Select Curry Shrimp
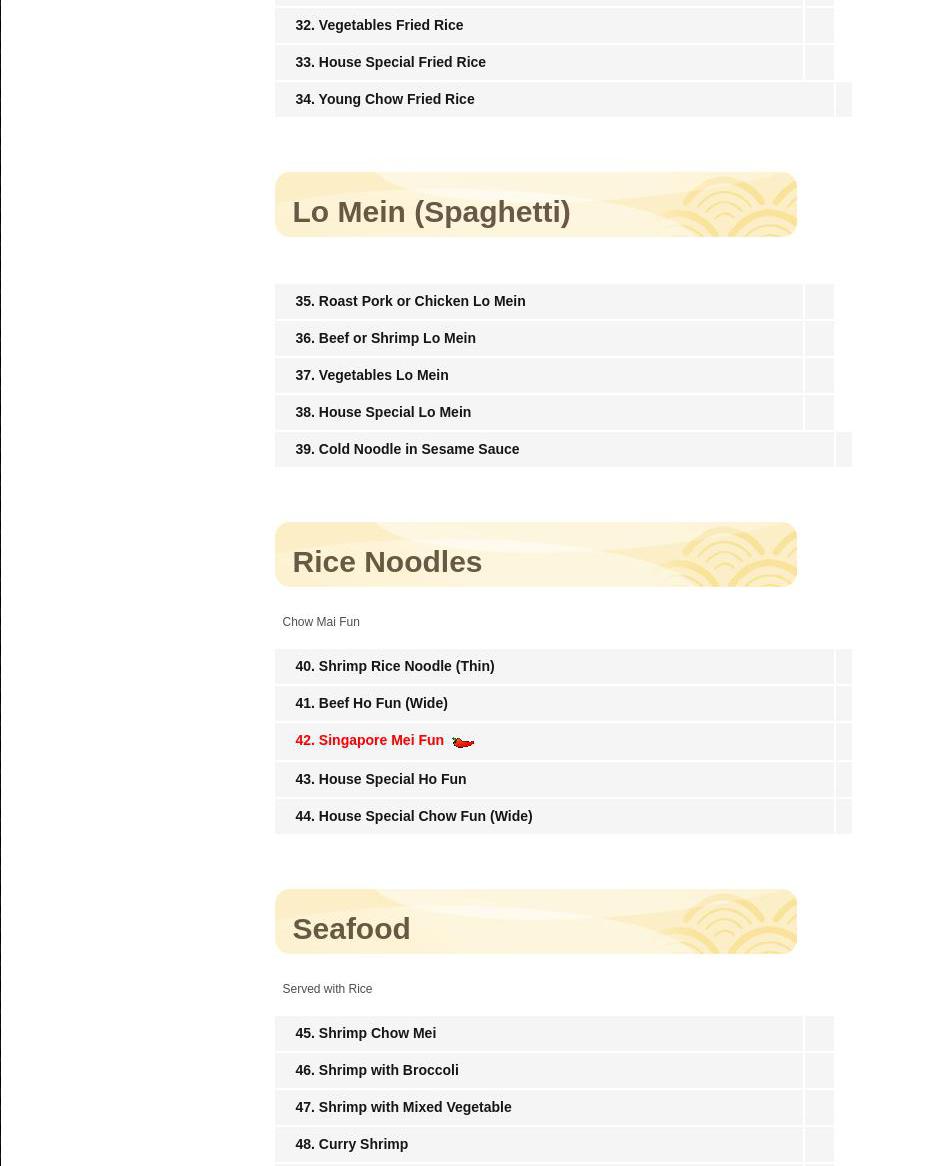The height and width of the screenshot is (1166, 929). (x=351, y=1144)
